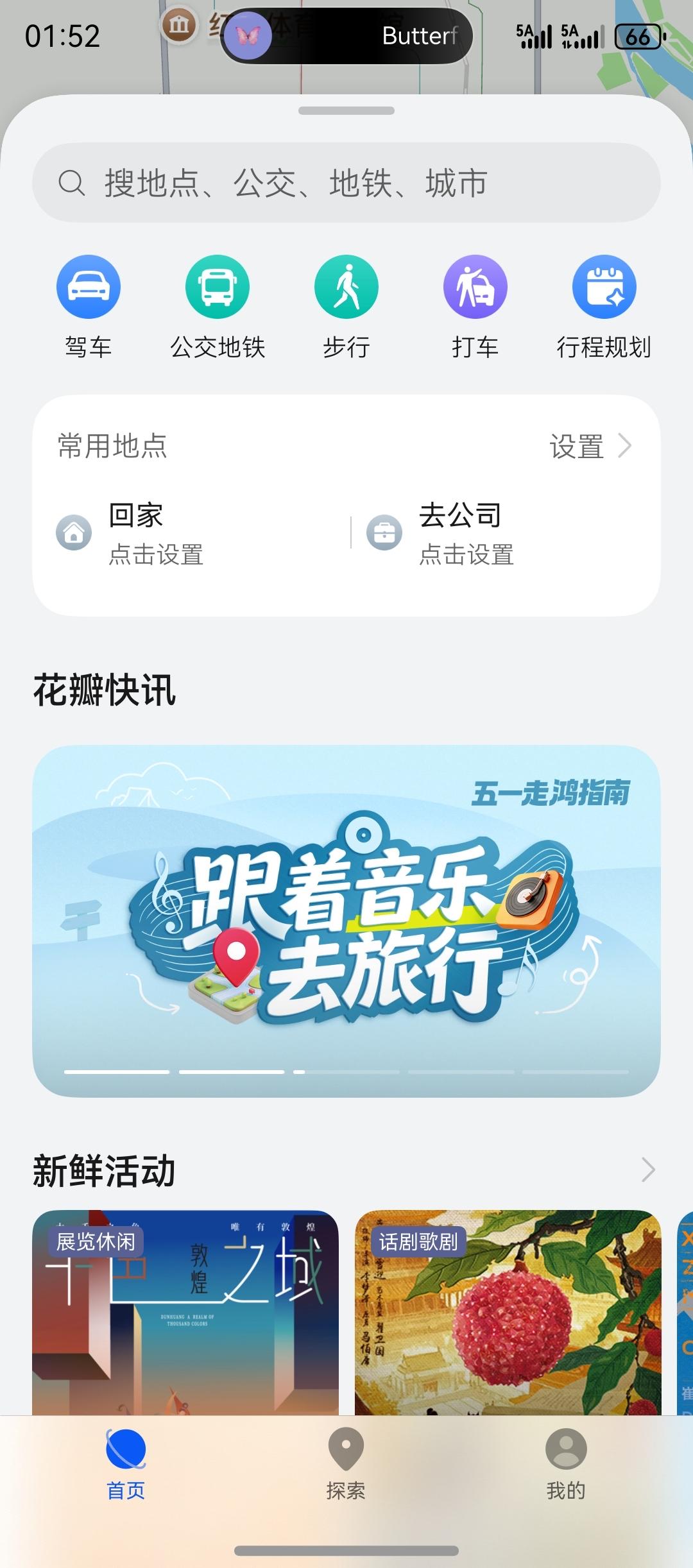Set home address via 回家 点击设置

156,557
